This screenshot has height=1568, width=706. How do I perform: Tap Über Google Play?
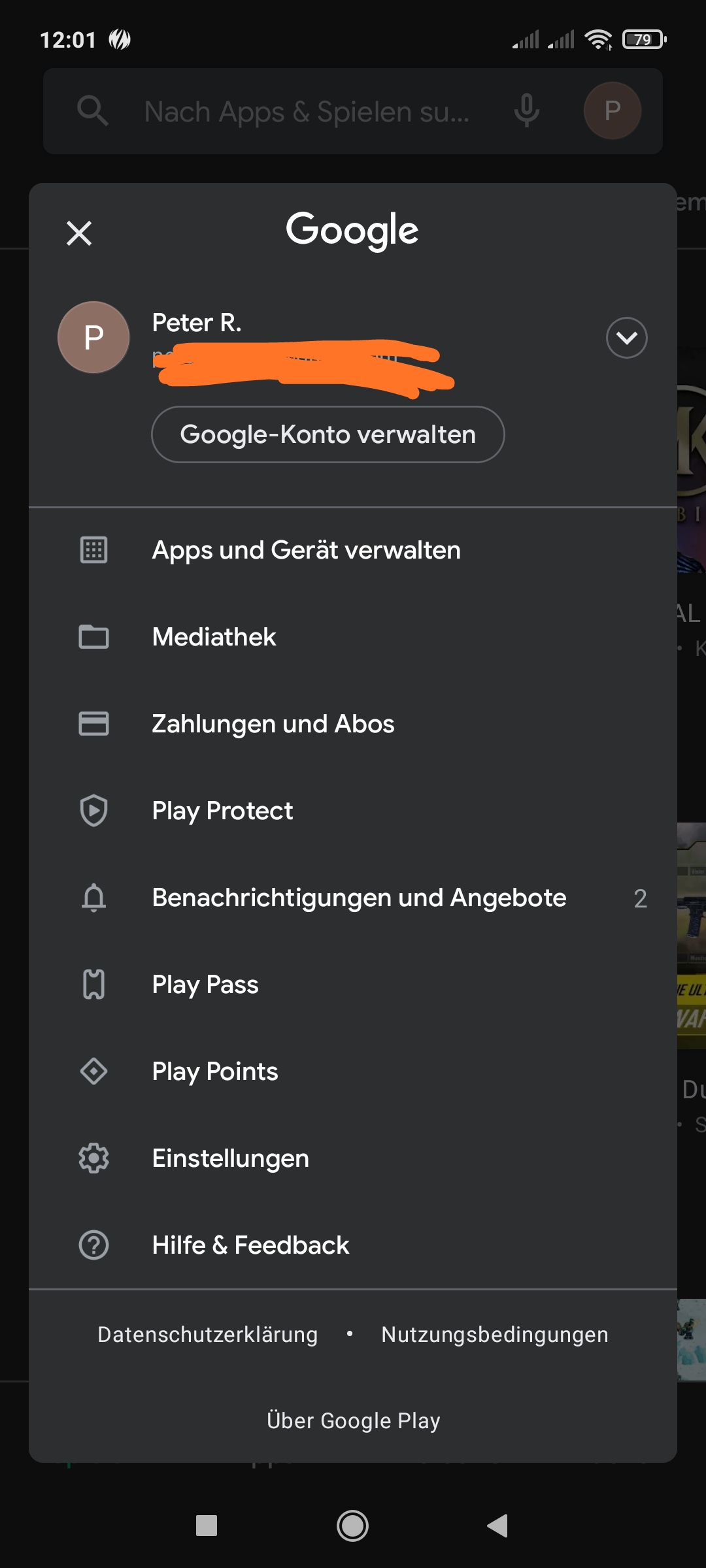tap(353, 1420)
